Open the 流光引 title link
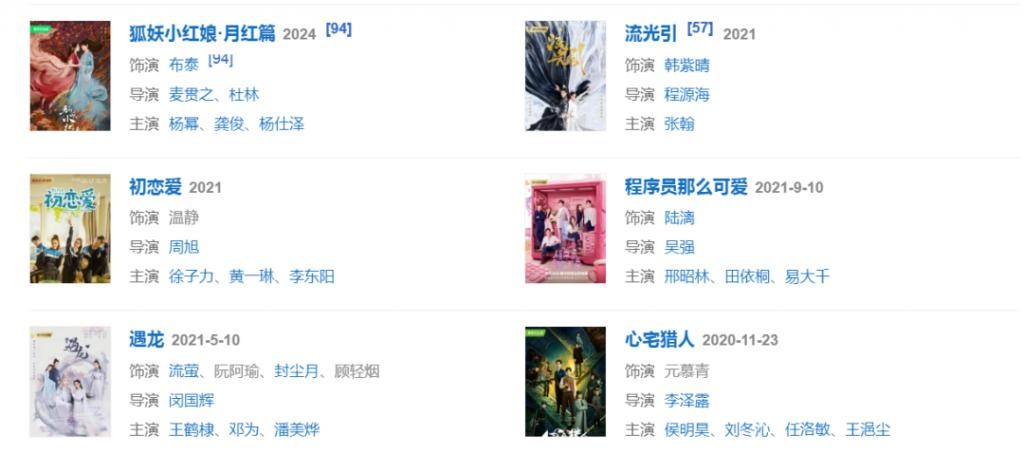The height and width of the screenshot is (455, 1024). (x=650, y=33)
